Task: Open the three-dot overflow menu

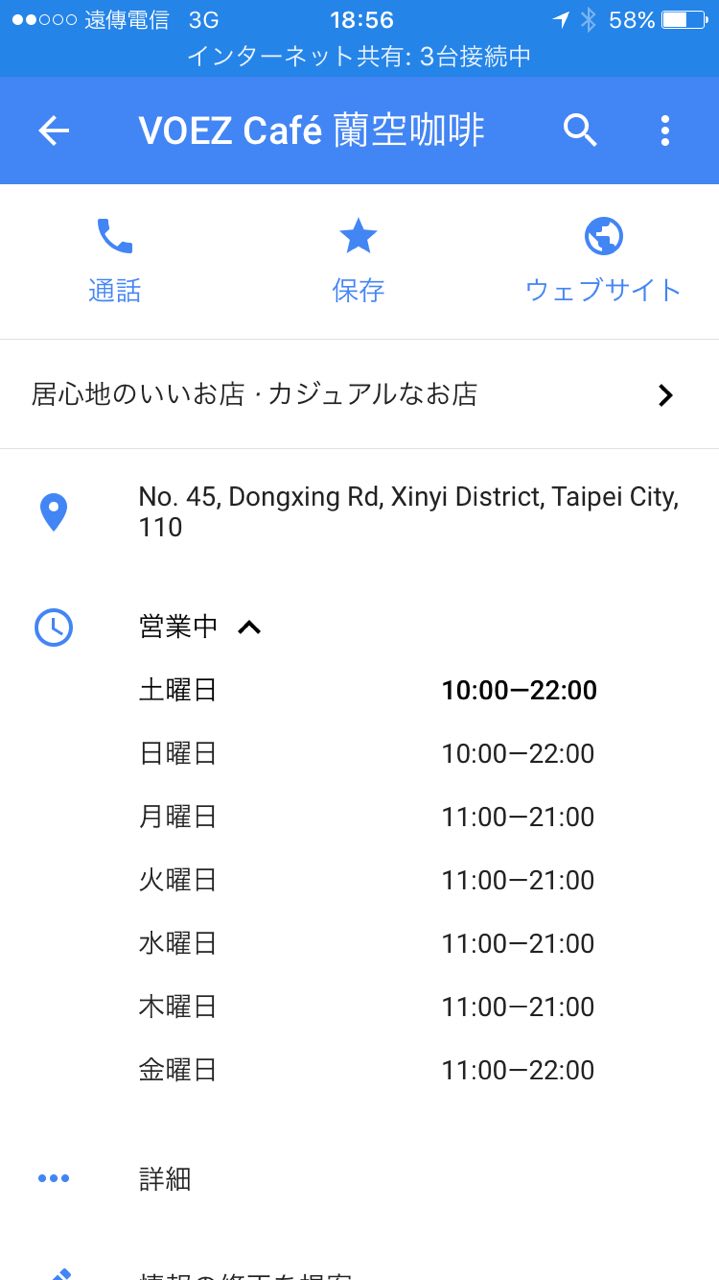Action: click(665, 131)
